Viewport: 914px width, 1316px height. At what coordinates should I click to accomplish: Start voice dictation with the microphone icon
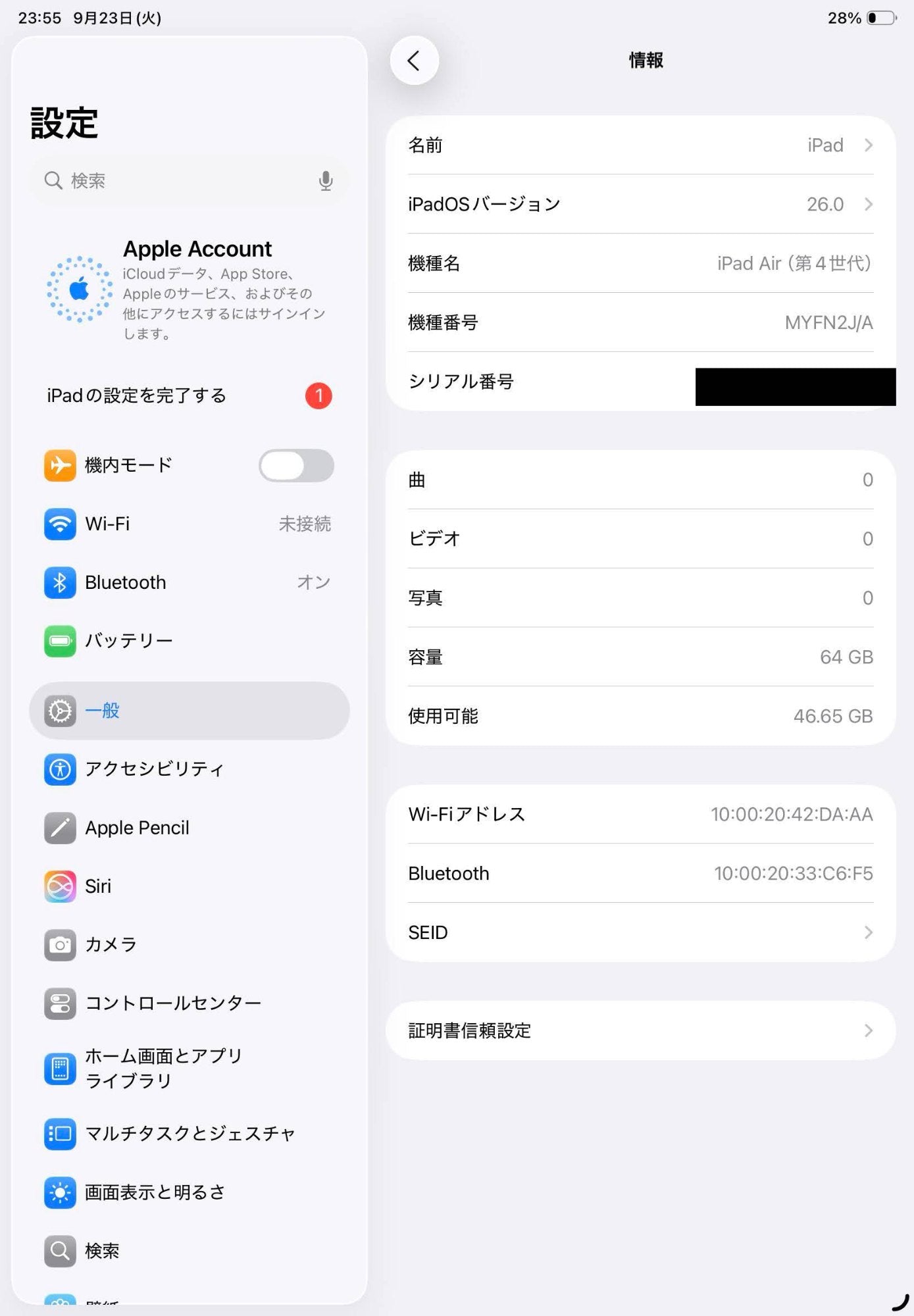(326, 180)
